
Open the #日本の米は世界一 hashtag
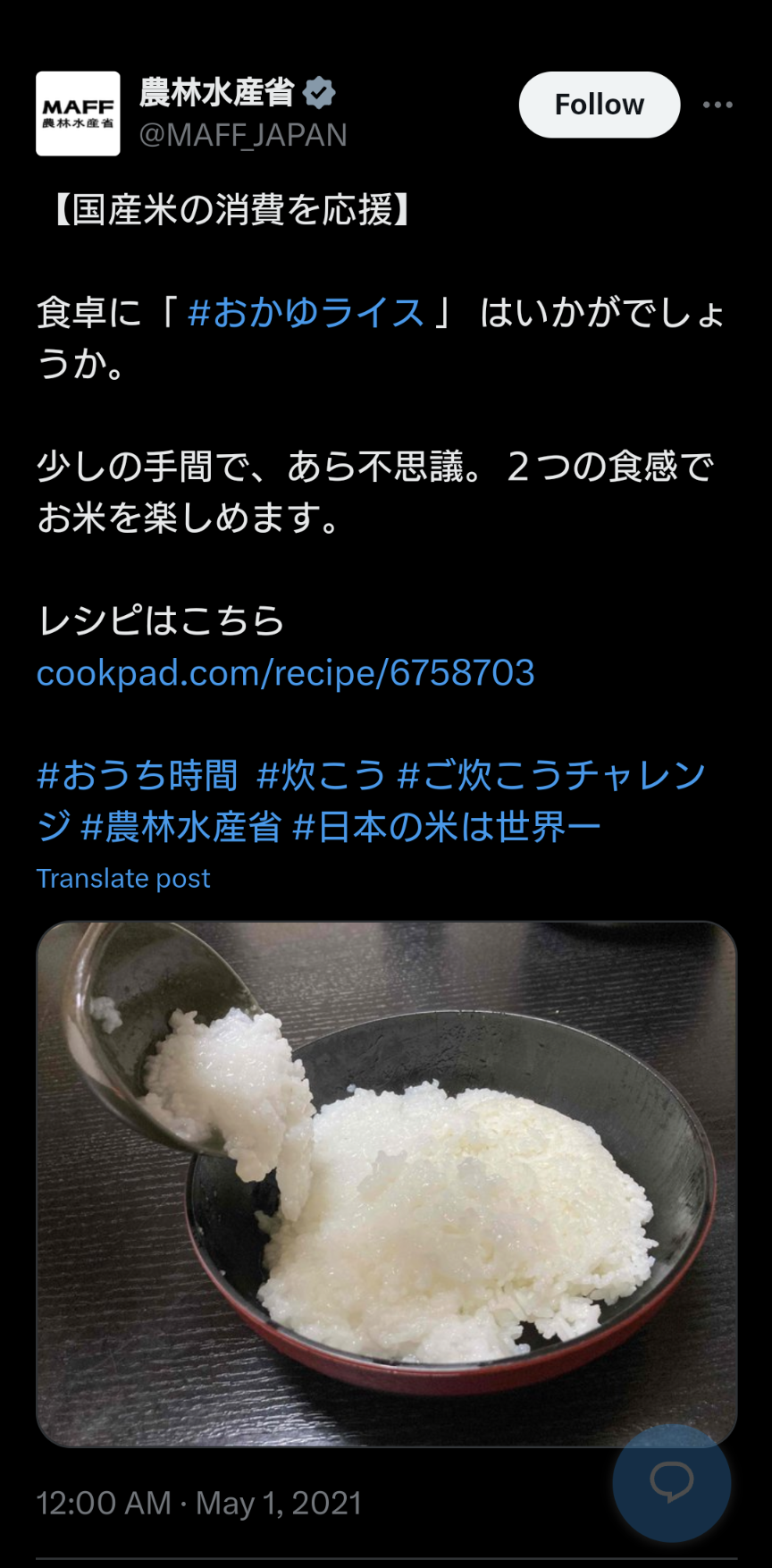pyautogui.click(x=447, y=827)
